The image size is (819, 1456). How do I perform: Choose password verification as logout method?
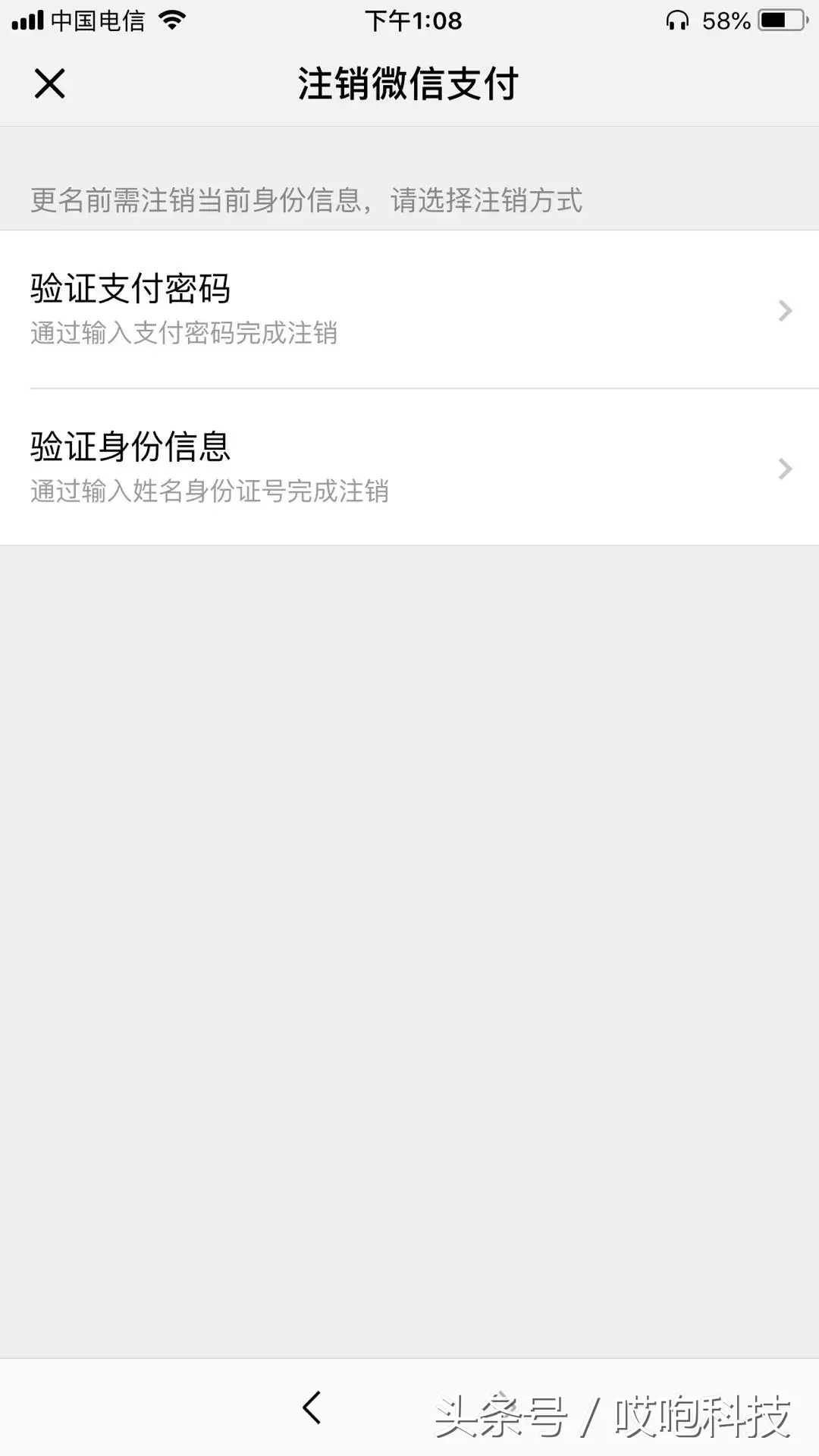pyautogui.click(x=130, y=288)
